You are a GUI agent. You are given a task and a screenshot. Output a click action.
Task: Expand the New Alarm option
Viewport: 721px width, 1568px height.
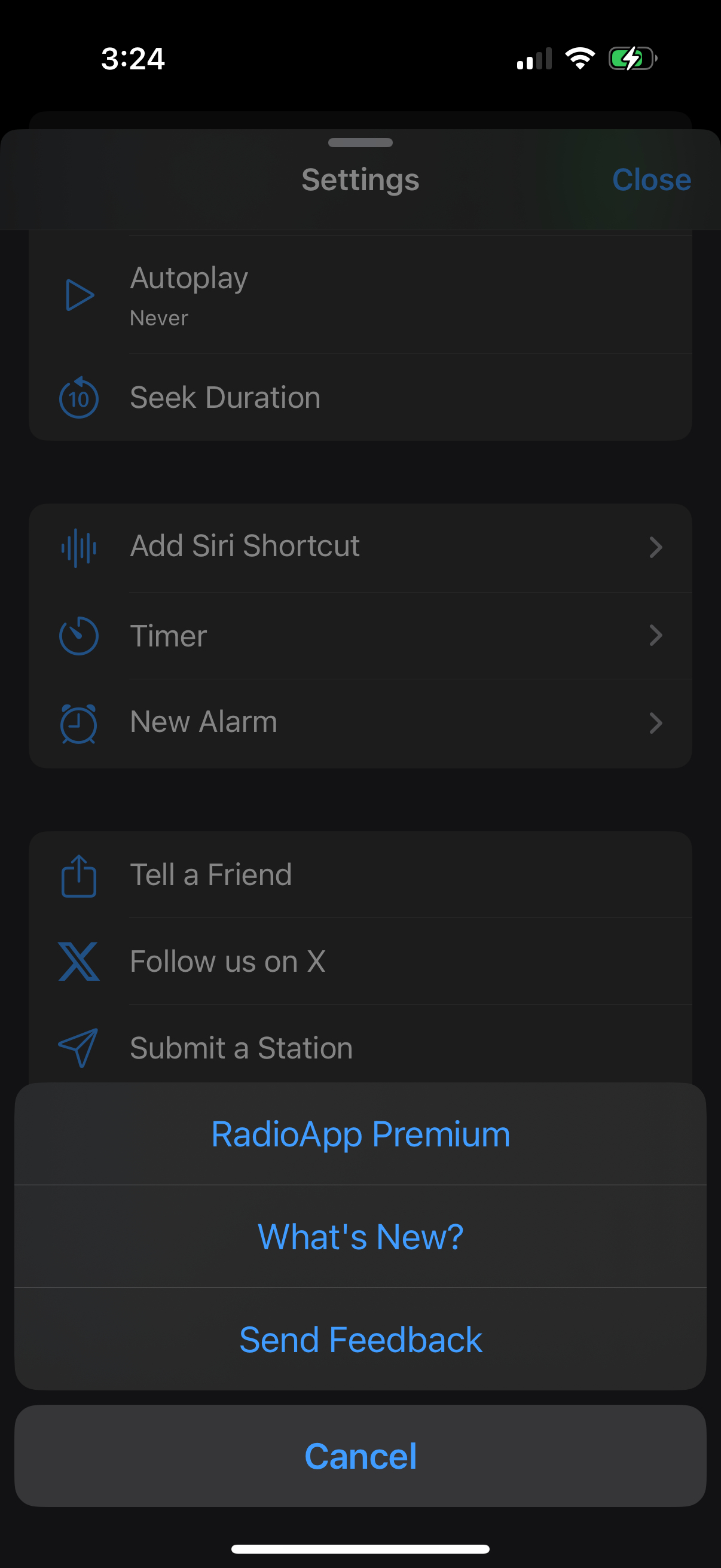[x=656, y=723]
